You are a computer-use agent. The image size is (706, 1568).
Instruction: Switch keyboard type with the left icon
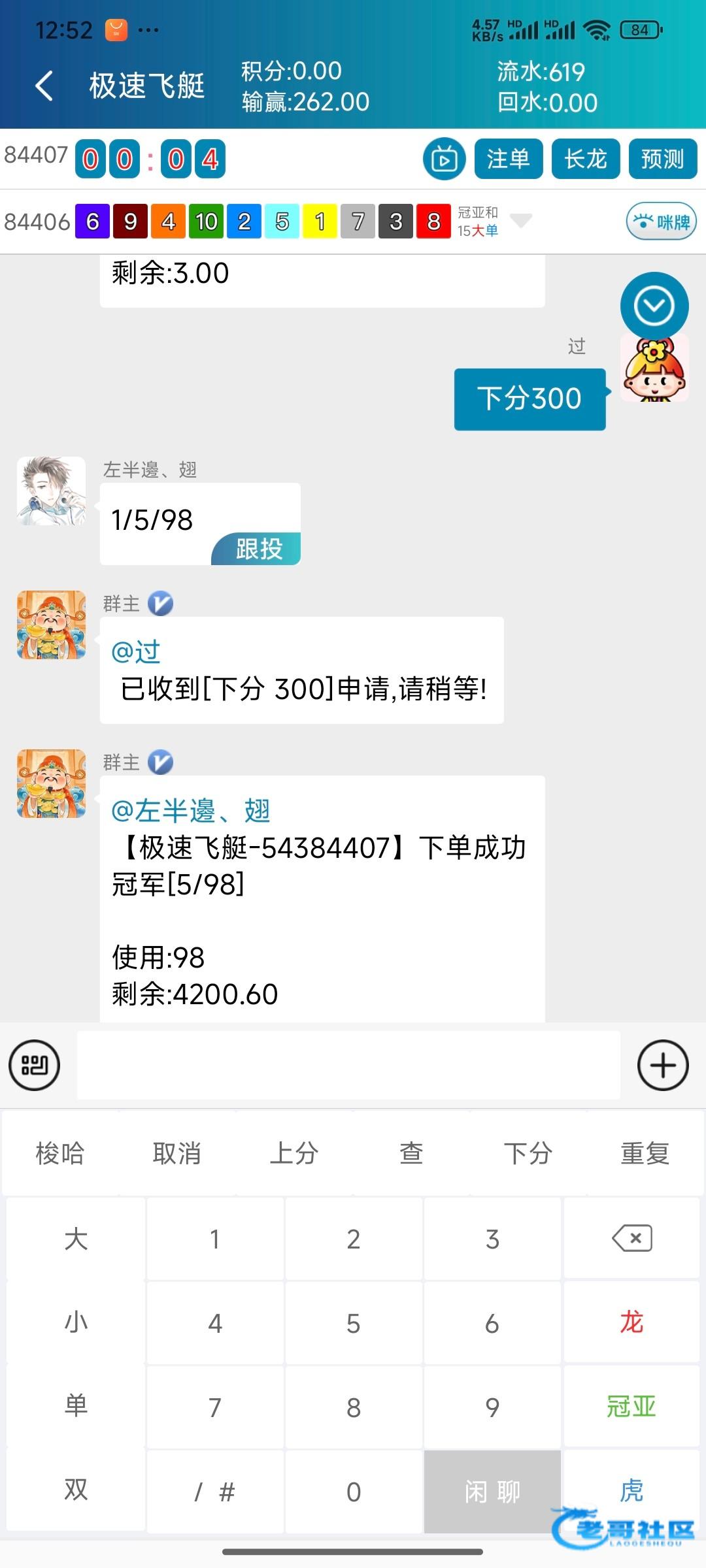coord(34,1065)
